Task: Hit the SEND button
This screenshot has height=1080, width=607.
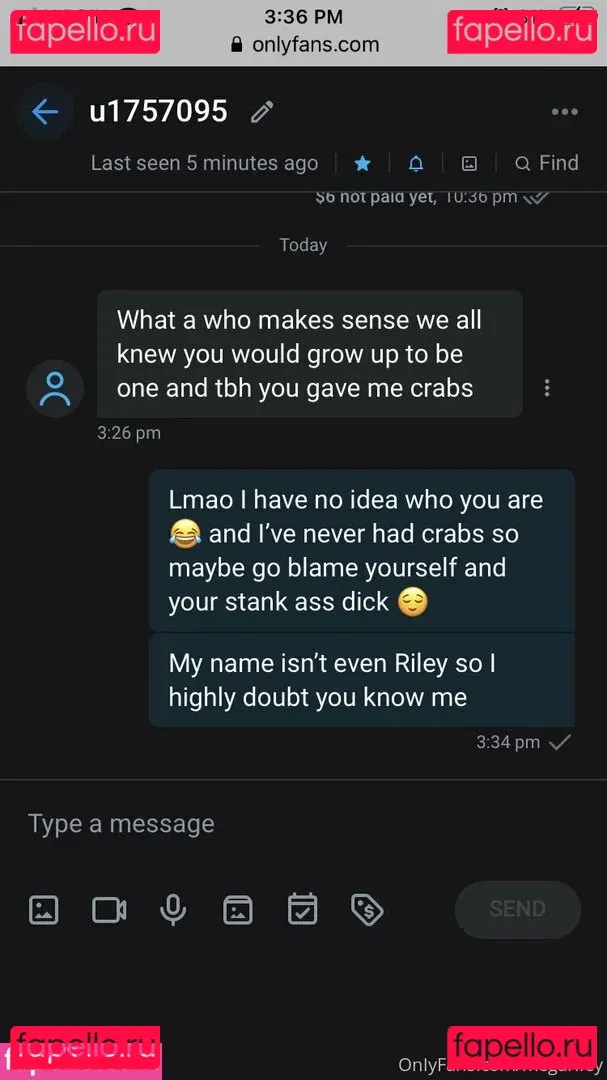Action: click(x=517, y=909)
